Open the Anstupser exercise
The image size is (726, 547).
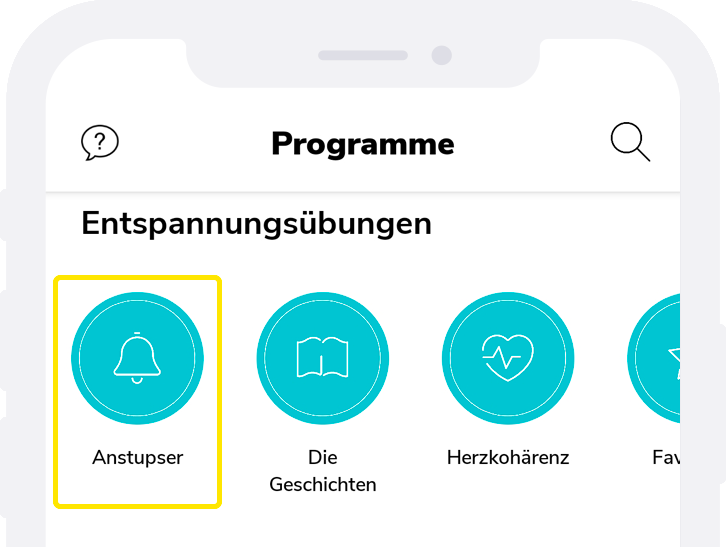137,358
